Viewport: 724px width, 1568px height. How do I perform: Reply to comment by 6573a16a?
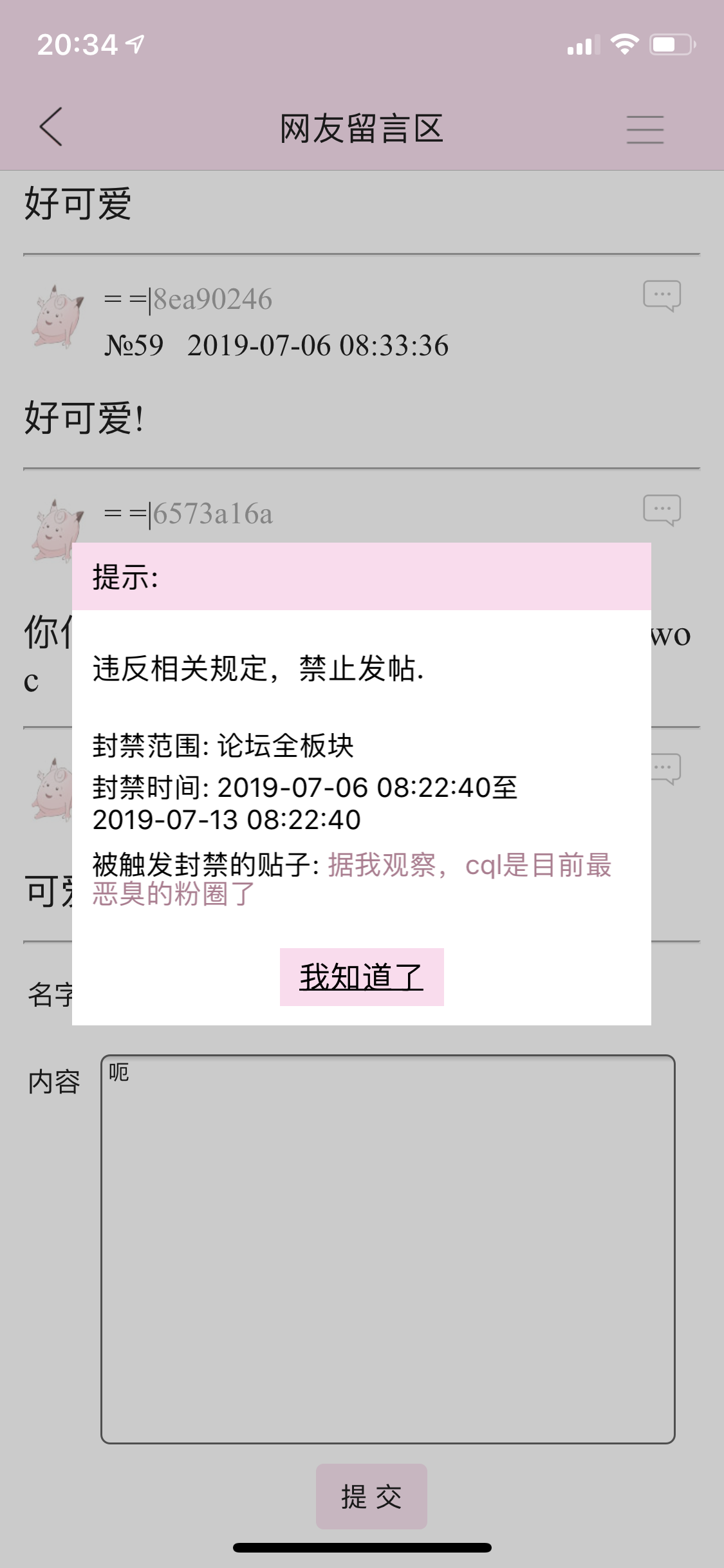pyautogui.click(x=662, y=510)
